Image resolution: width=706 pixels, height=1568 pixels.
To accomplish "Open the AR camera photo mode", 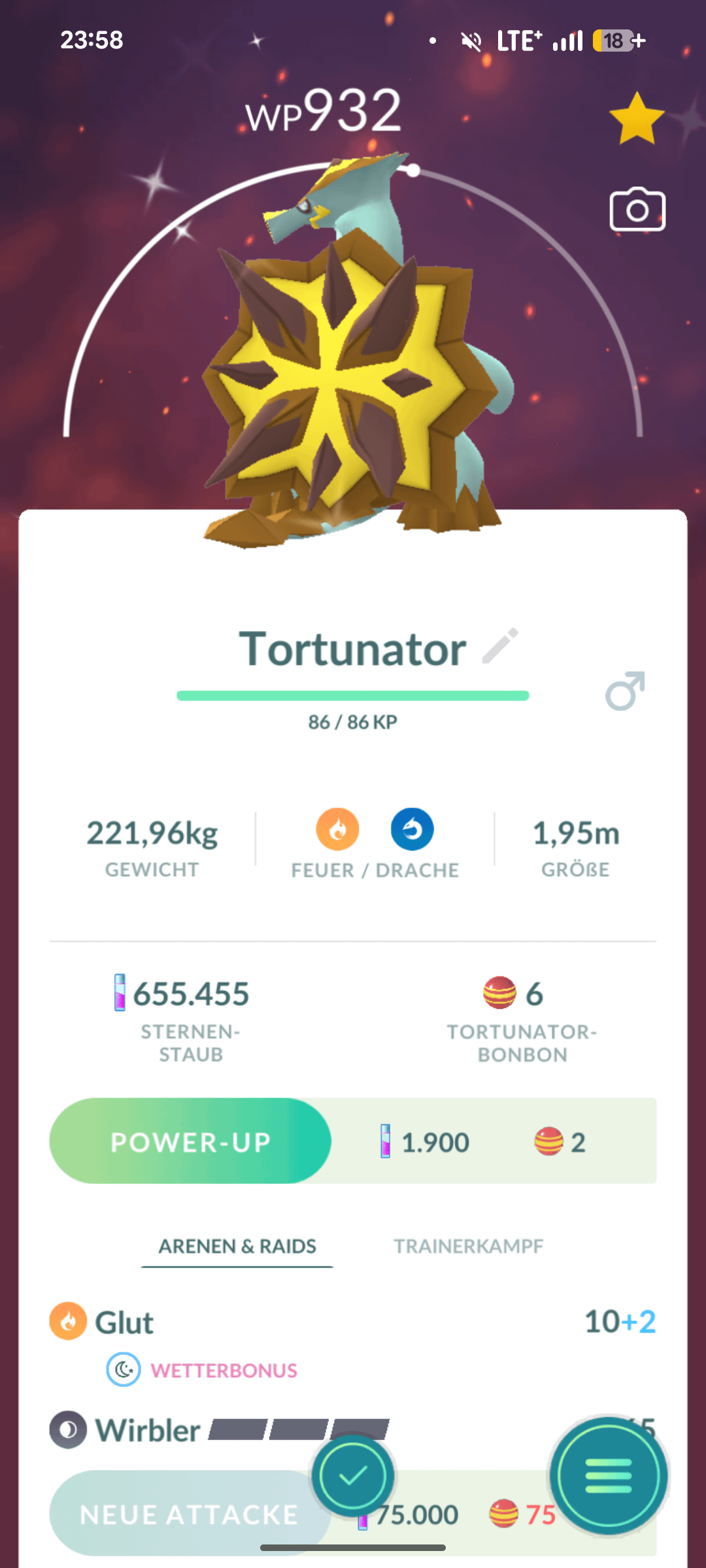I will click(637, 210).
